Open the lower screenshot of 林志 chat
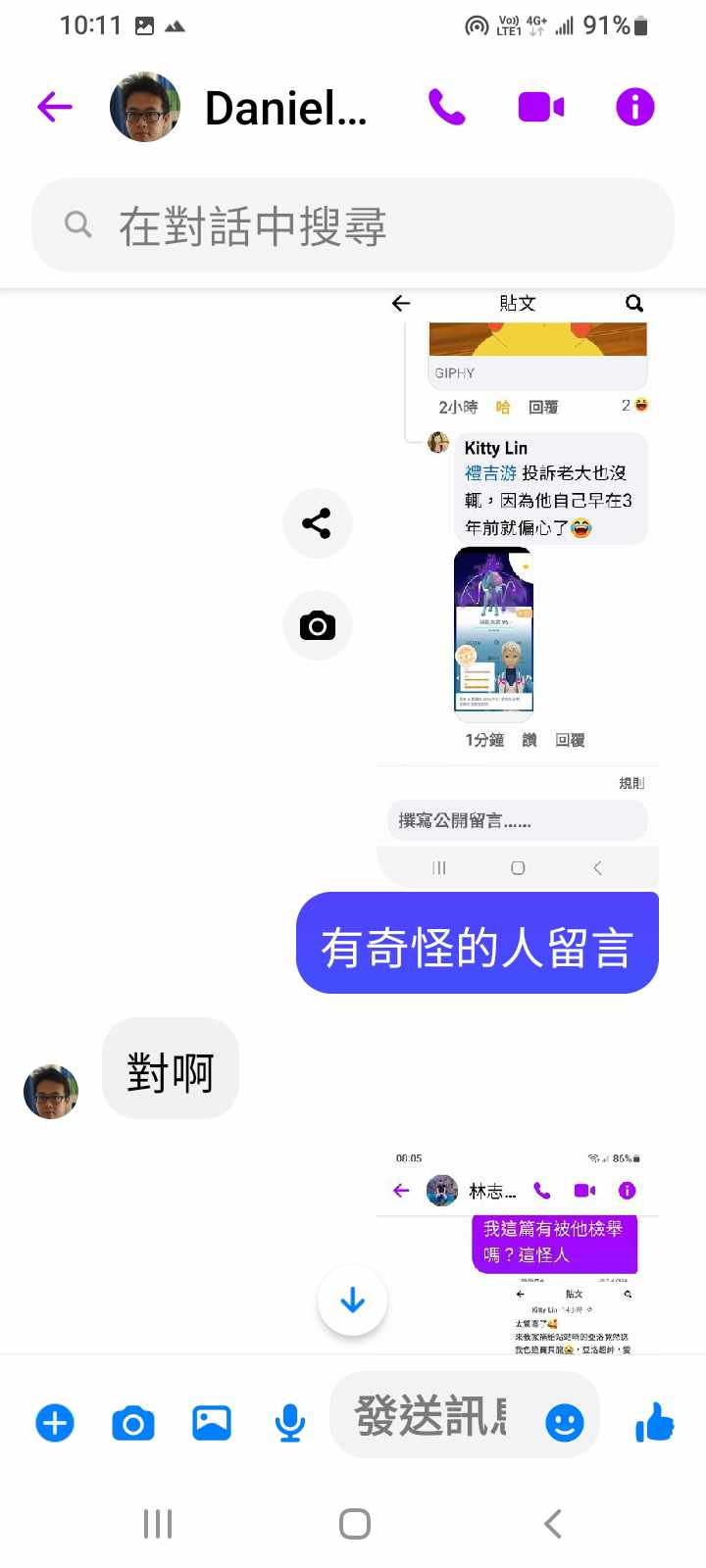706x1568 pixels. [x=517, y=1252]
